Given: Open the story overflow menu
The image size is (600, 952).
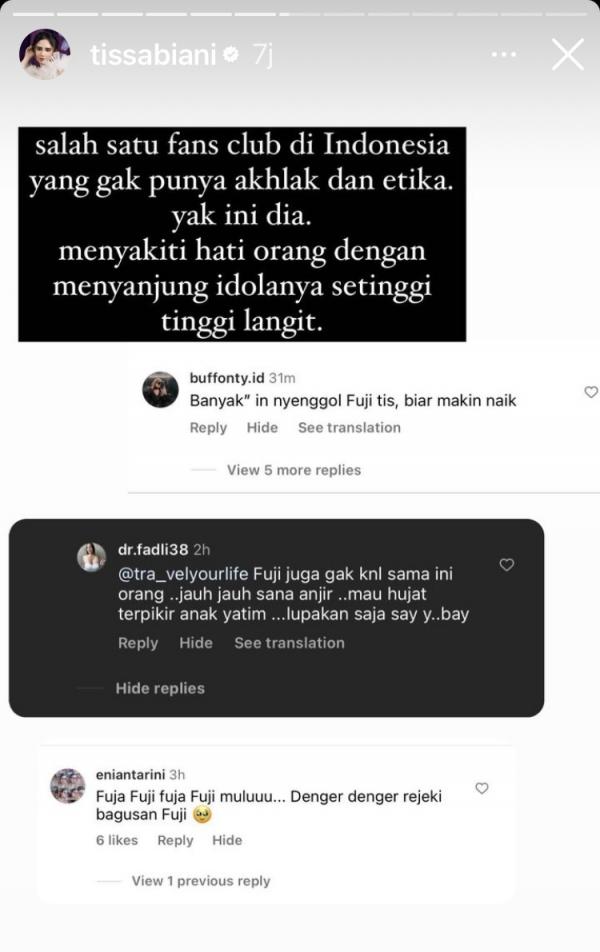Looking at the screenshot, I should point(504,54).
